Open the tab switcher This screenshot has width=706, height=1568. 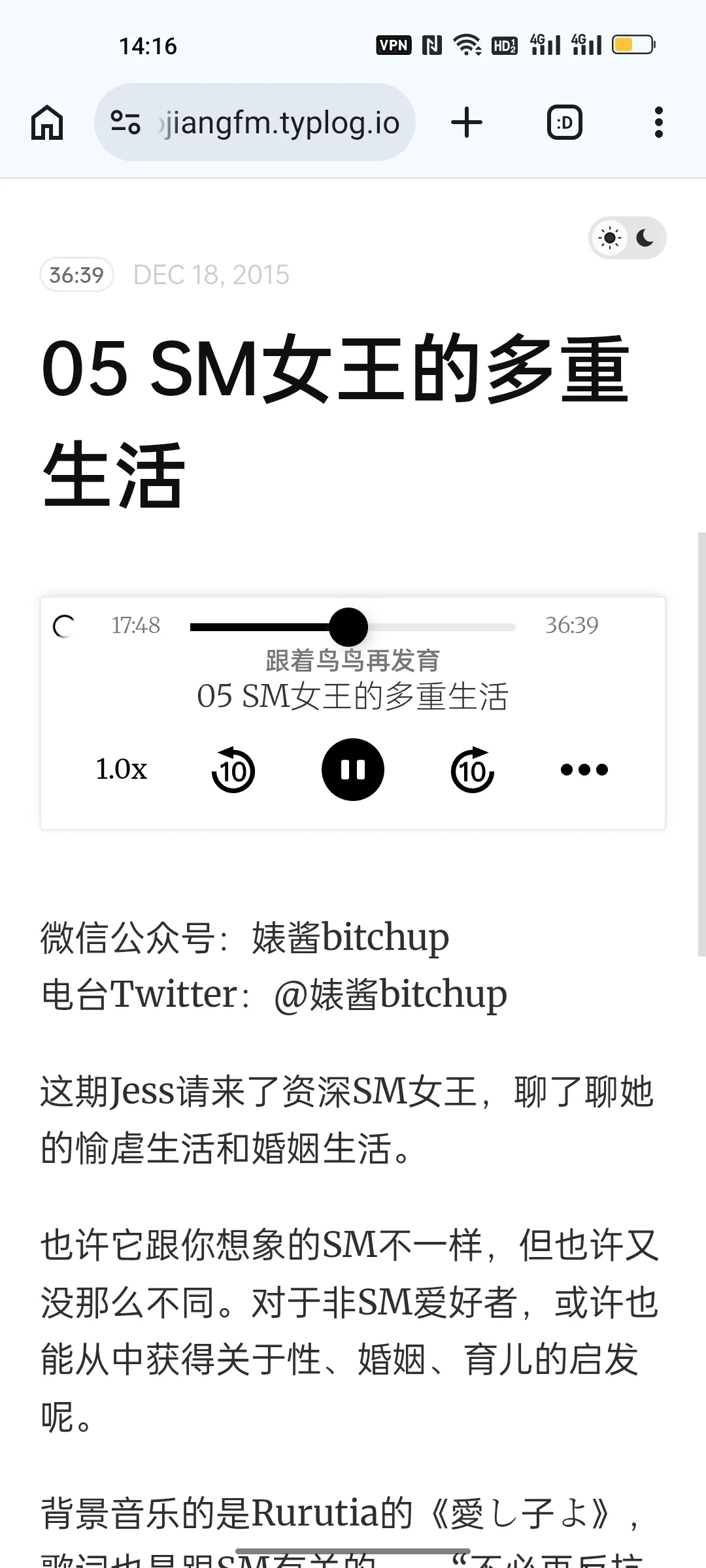564,123
